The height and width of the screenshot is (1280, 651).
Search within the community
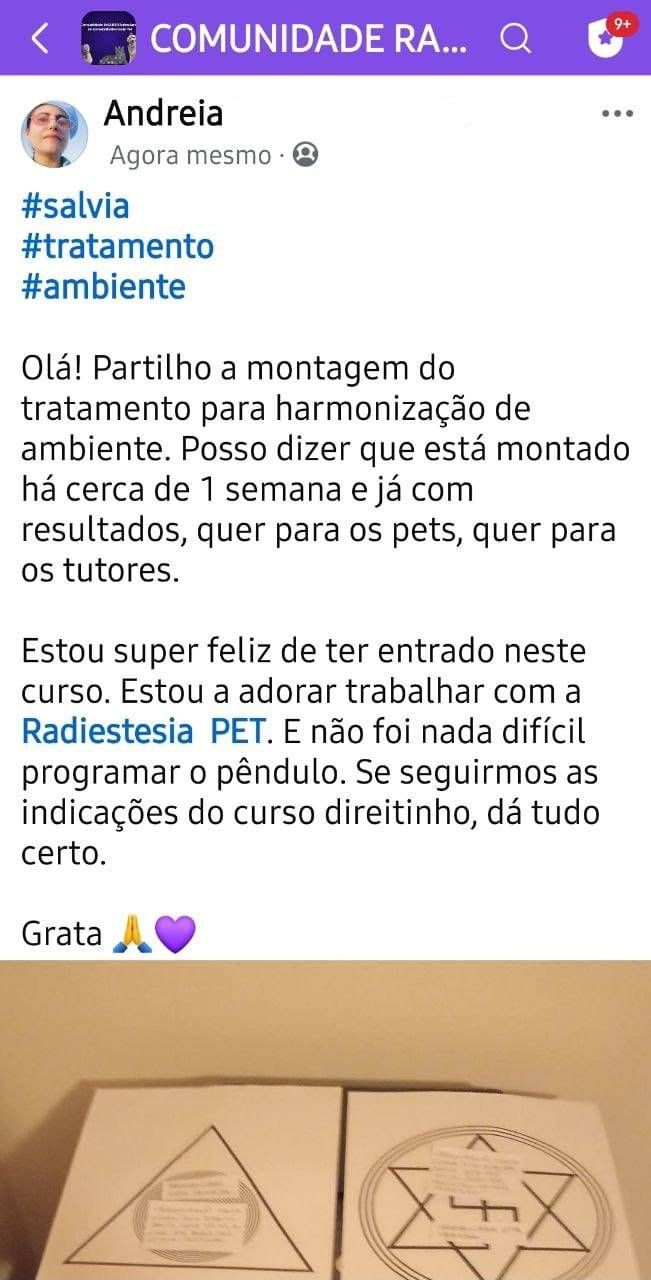(515, 38)
